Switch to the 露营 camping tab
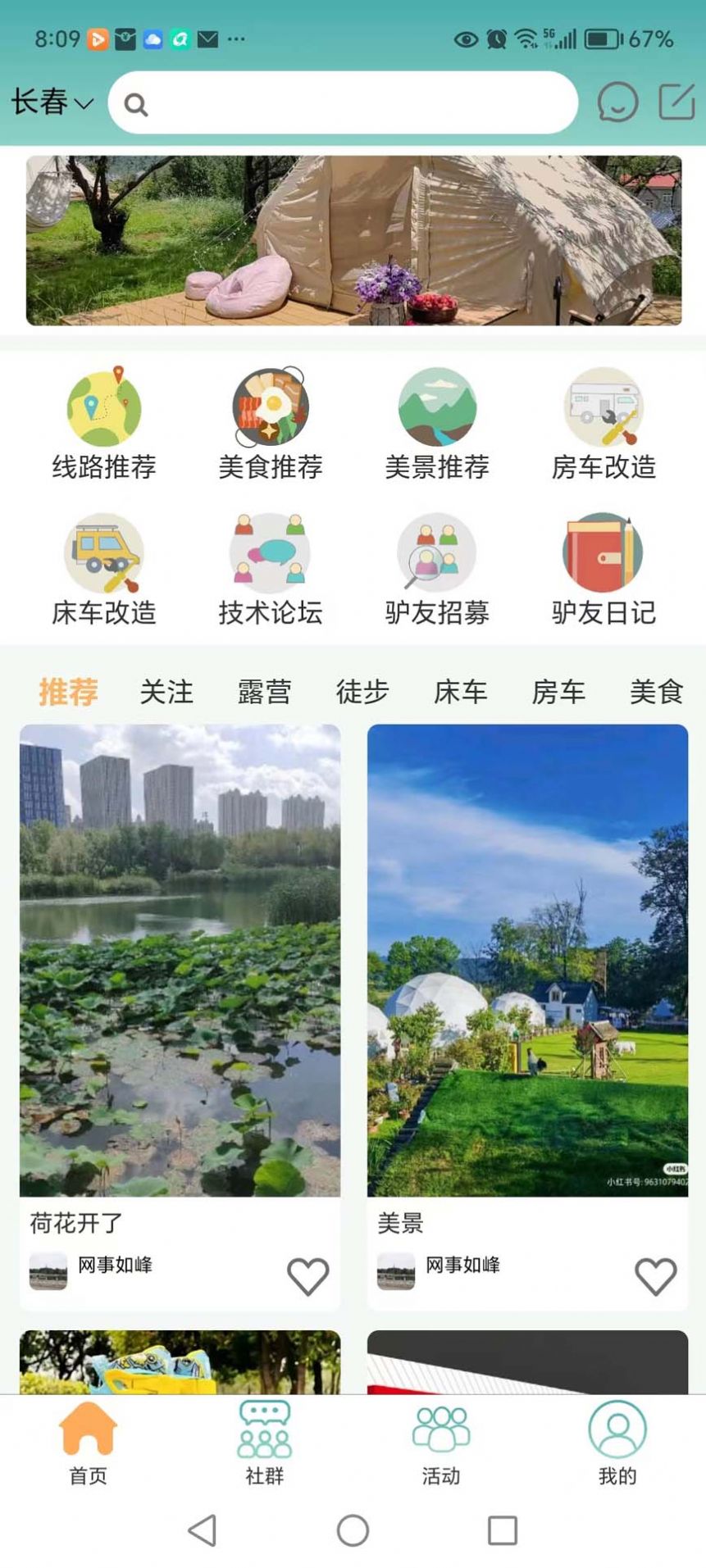Viewport: 706px width, 1568px height. click(x=264, y=691)
